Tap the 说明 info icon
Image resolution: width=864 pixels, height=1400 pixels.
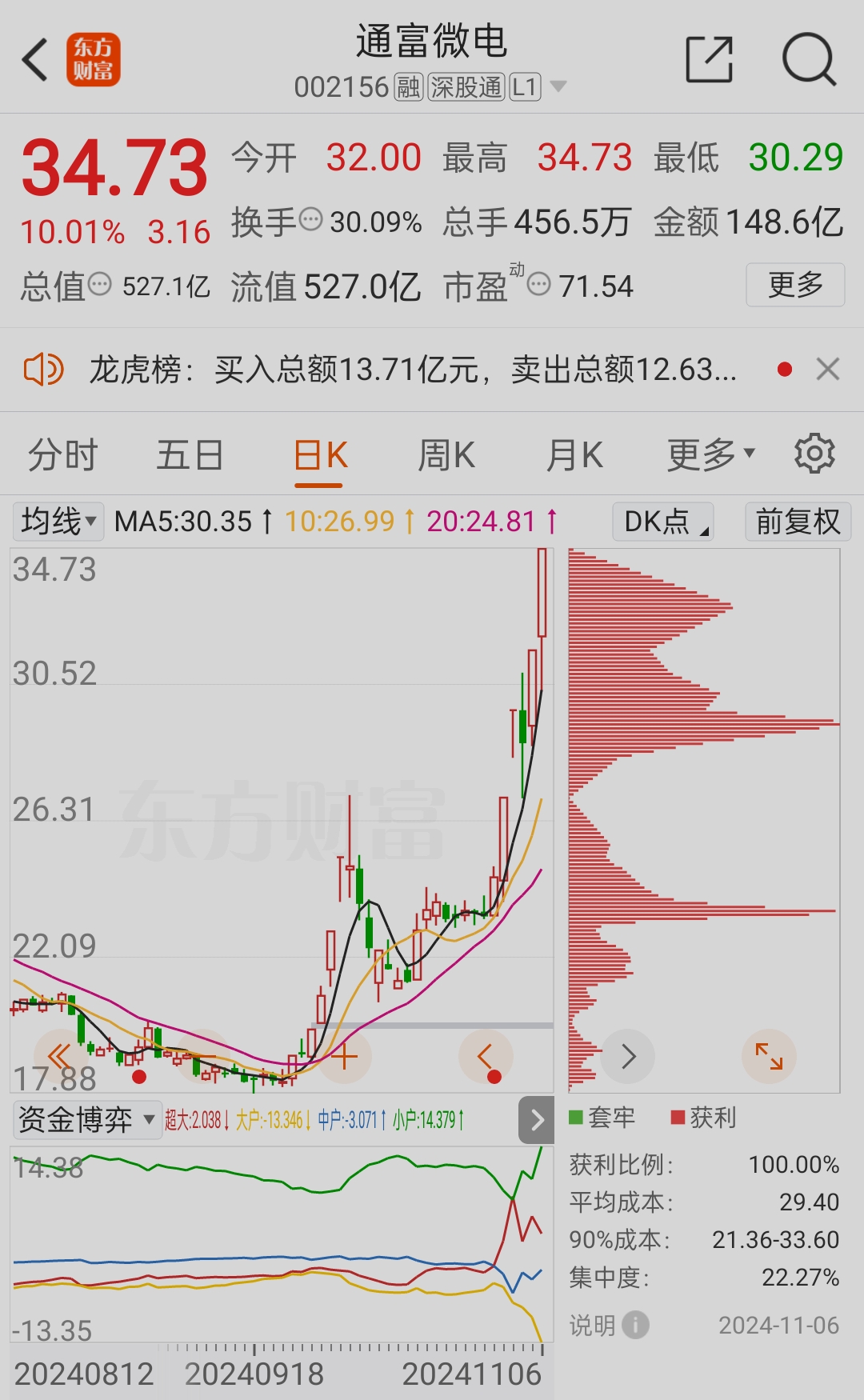(635, 1325)
